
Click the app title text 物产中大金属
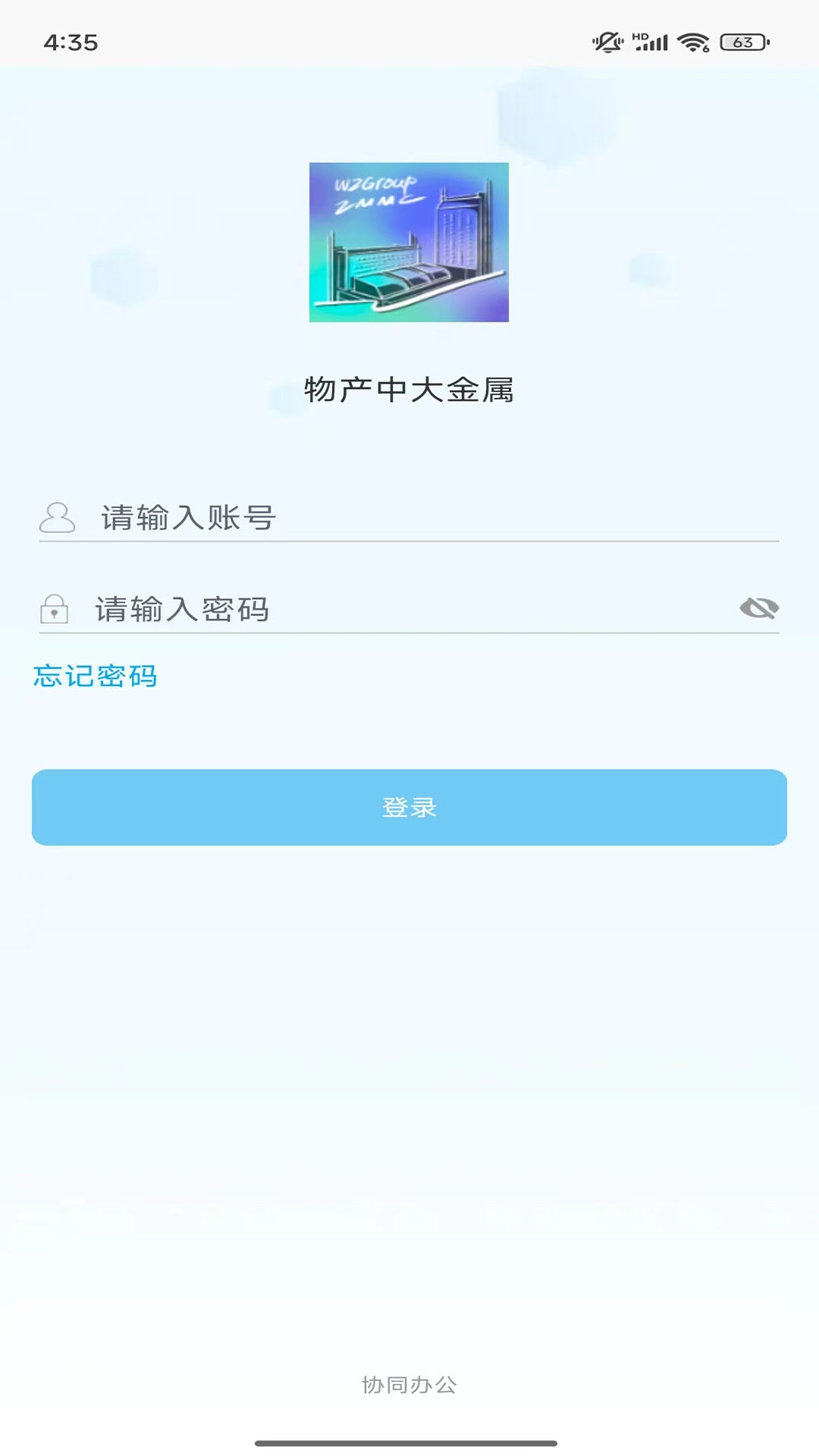409,387
